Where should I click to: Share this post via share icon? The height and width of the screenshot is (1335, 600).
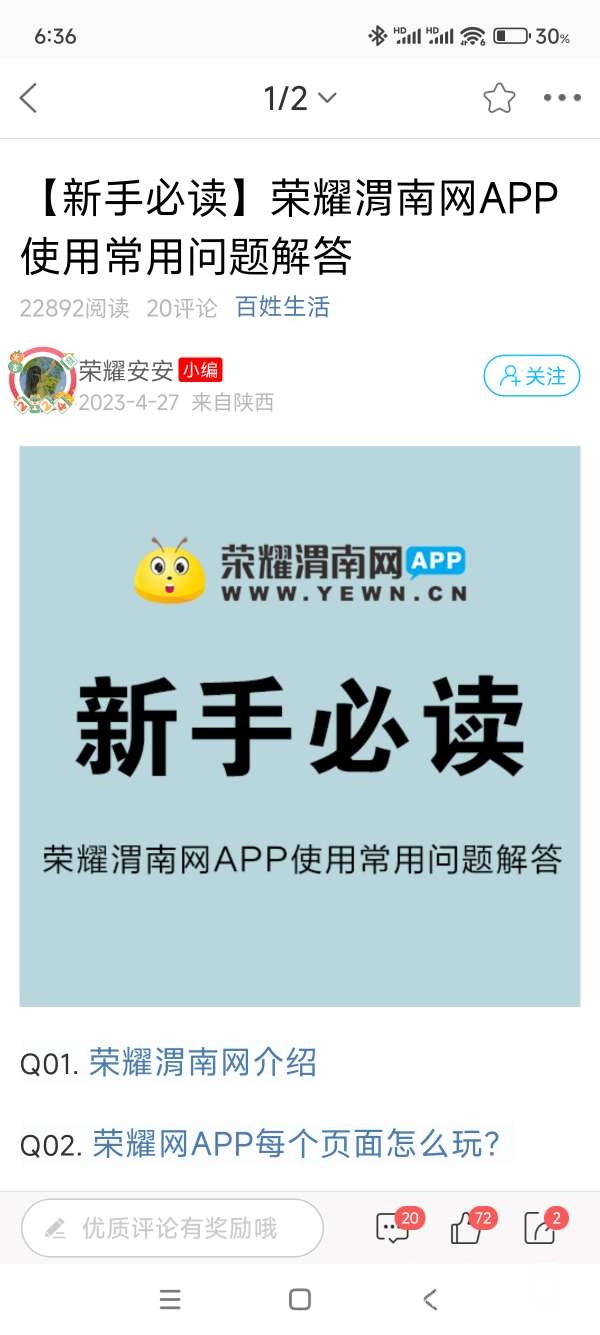coord(541,1227)
